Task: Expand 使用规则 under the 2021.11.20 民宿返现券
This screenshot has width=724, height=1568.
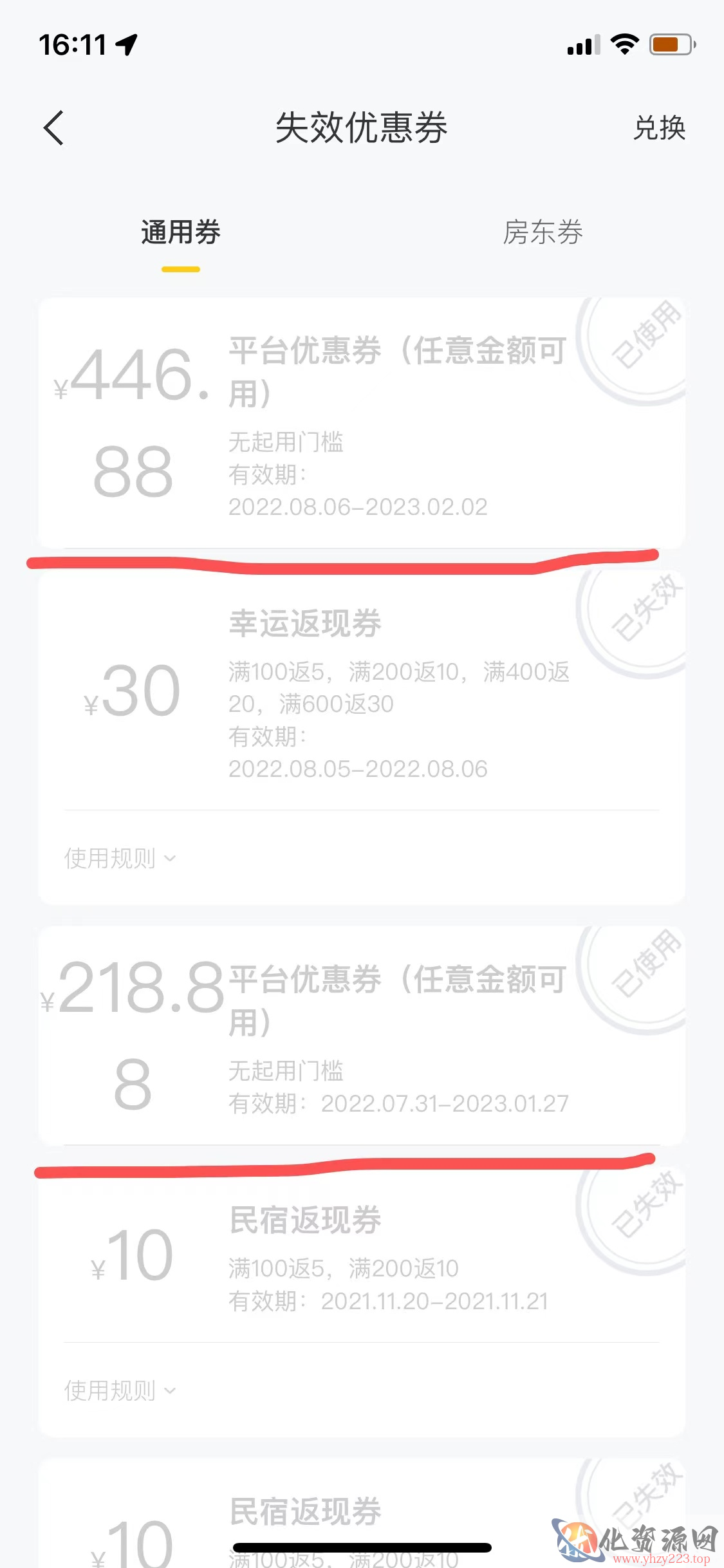Action: click(120, 1390)
